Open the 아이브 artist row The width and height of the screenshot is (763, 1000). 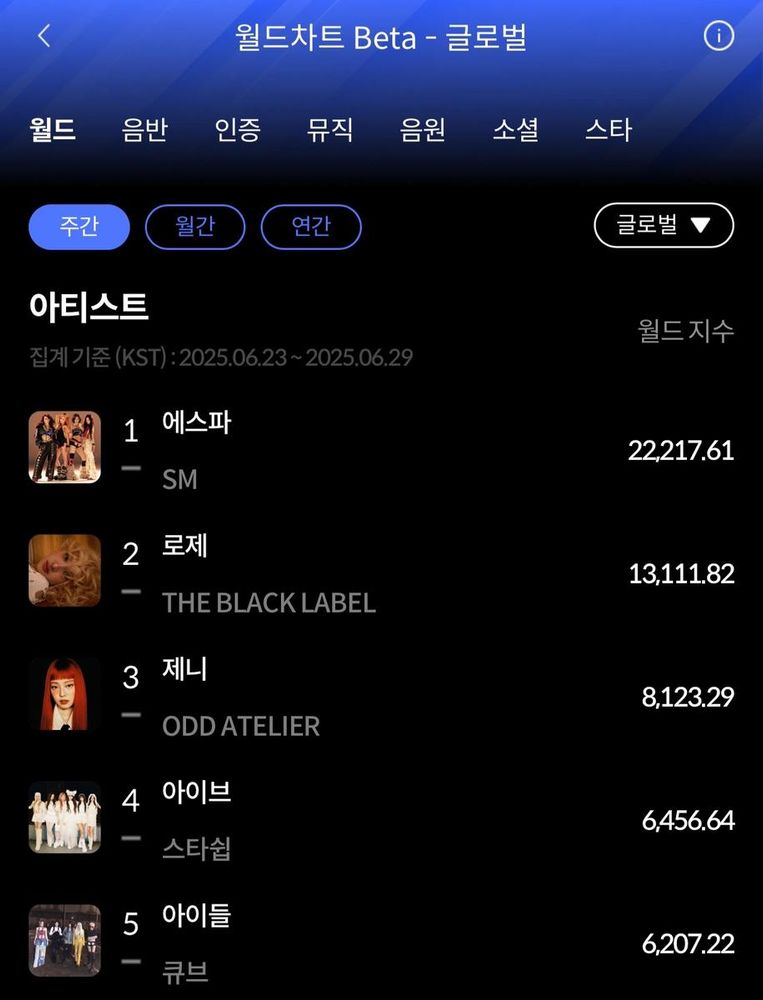coord(380,819)
